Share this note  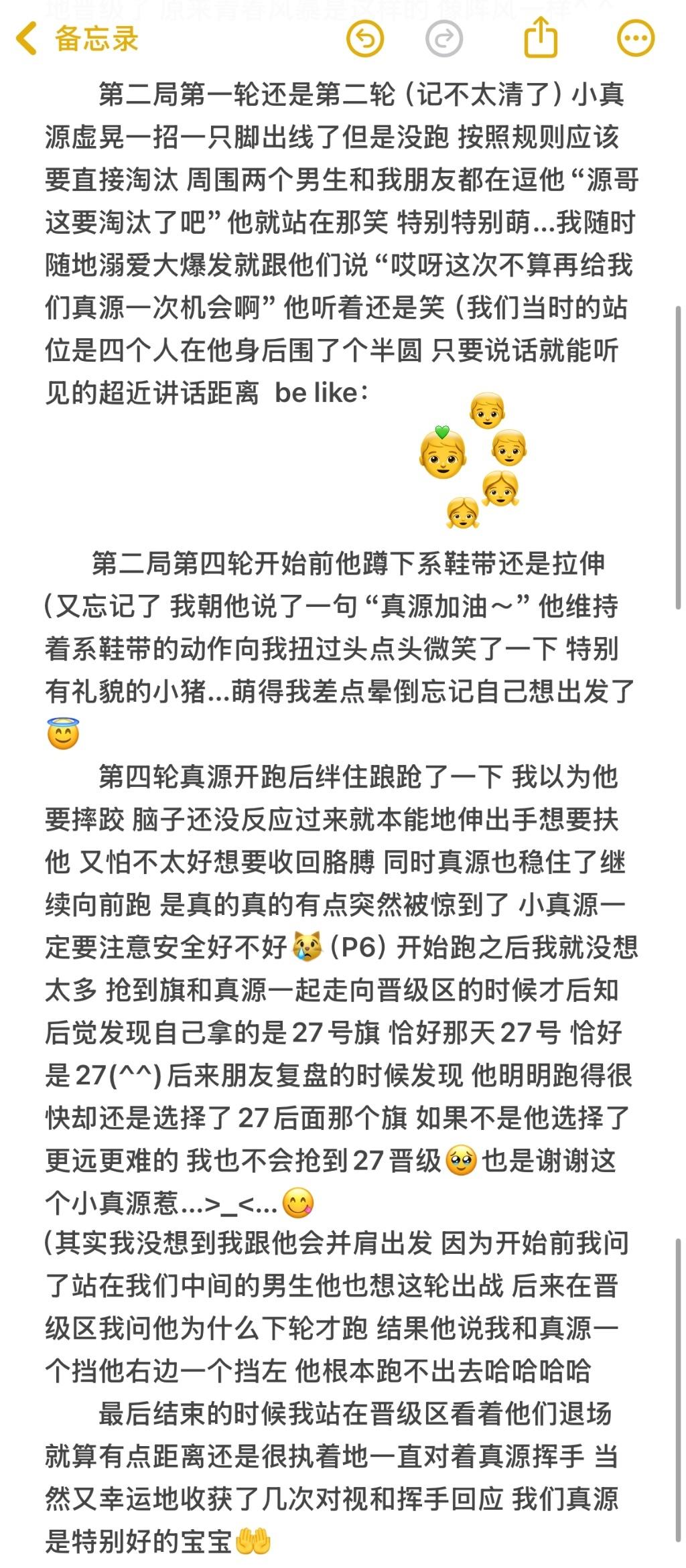(x=540, y=38)
